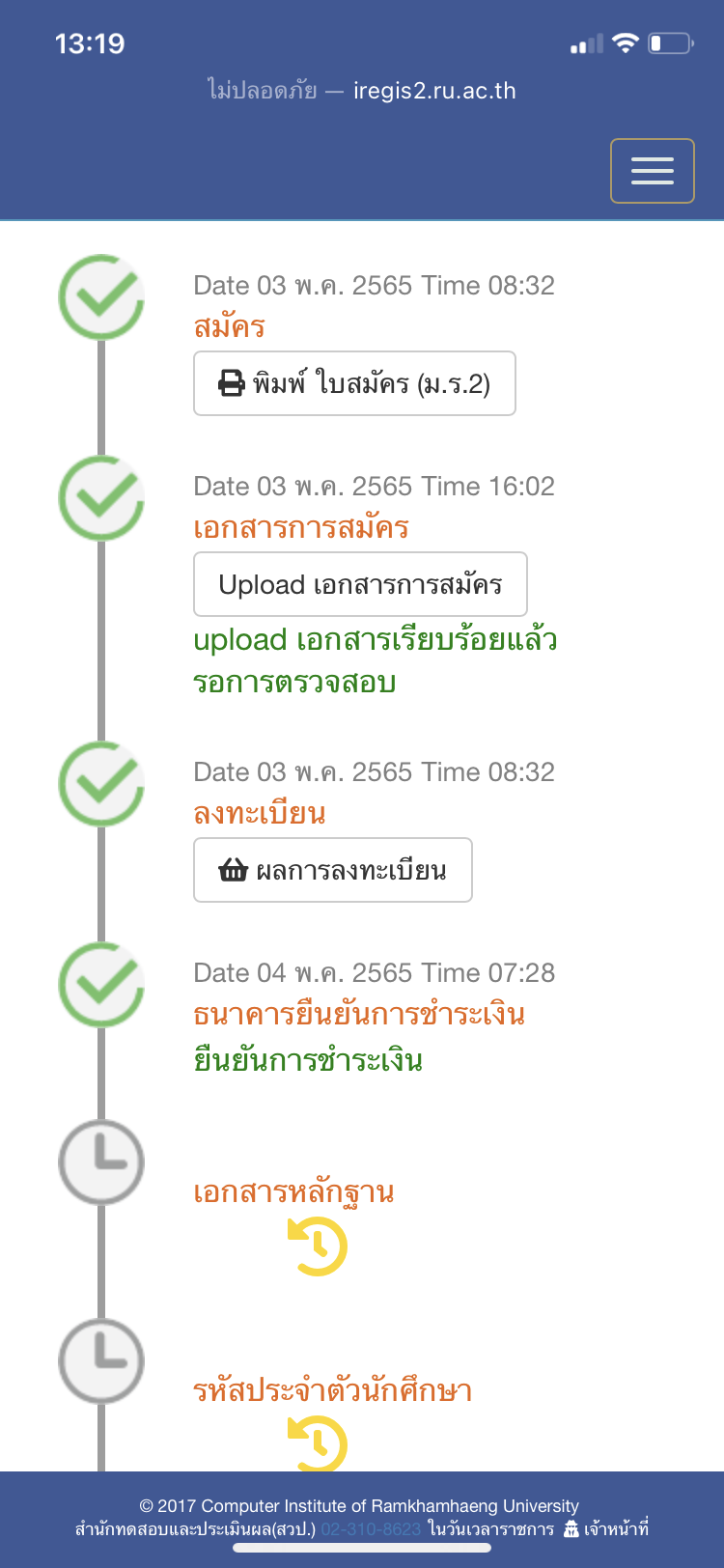Open the เจ้าหน้าที่ staff link in footer
Screen dimensions: 724x1568
606,1528
